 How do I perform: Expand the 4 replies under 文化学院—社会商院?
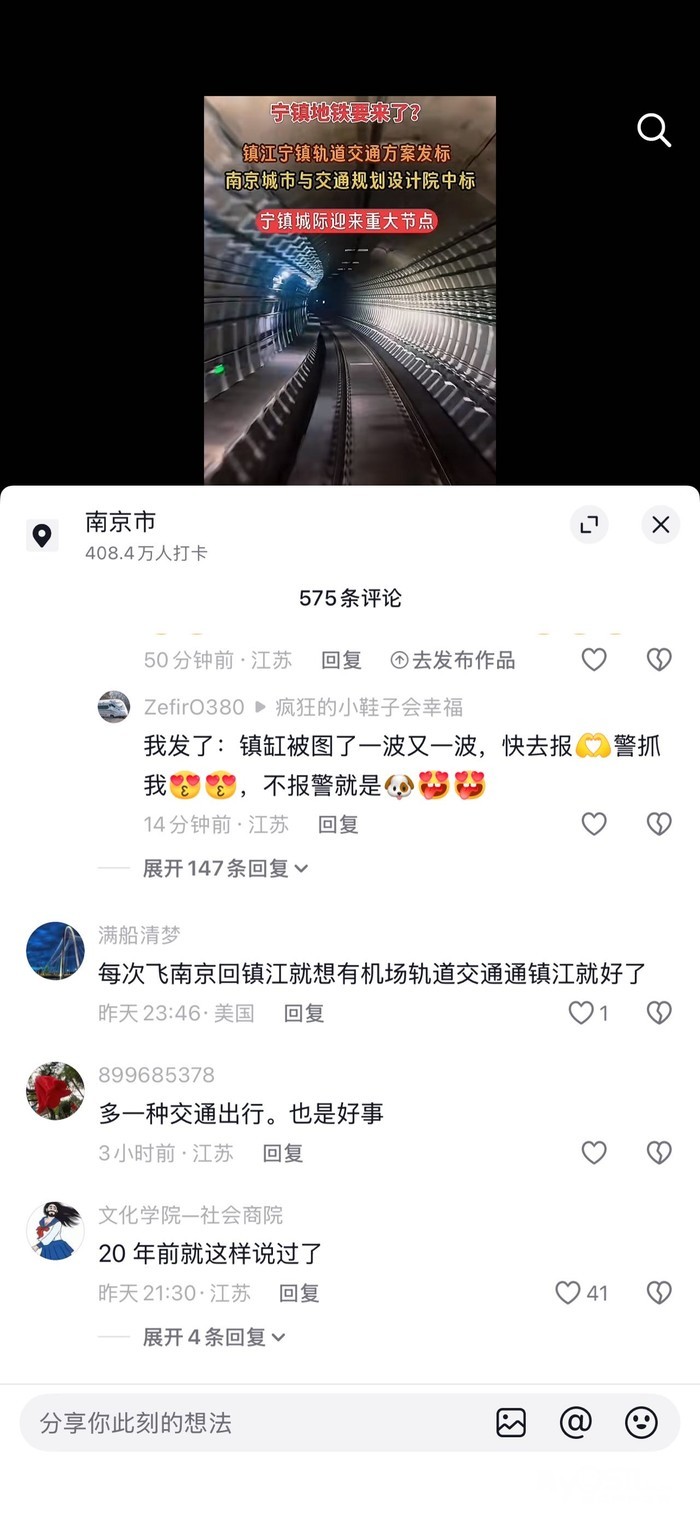click(214, 1336)
